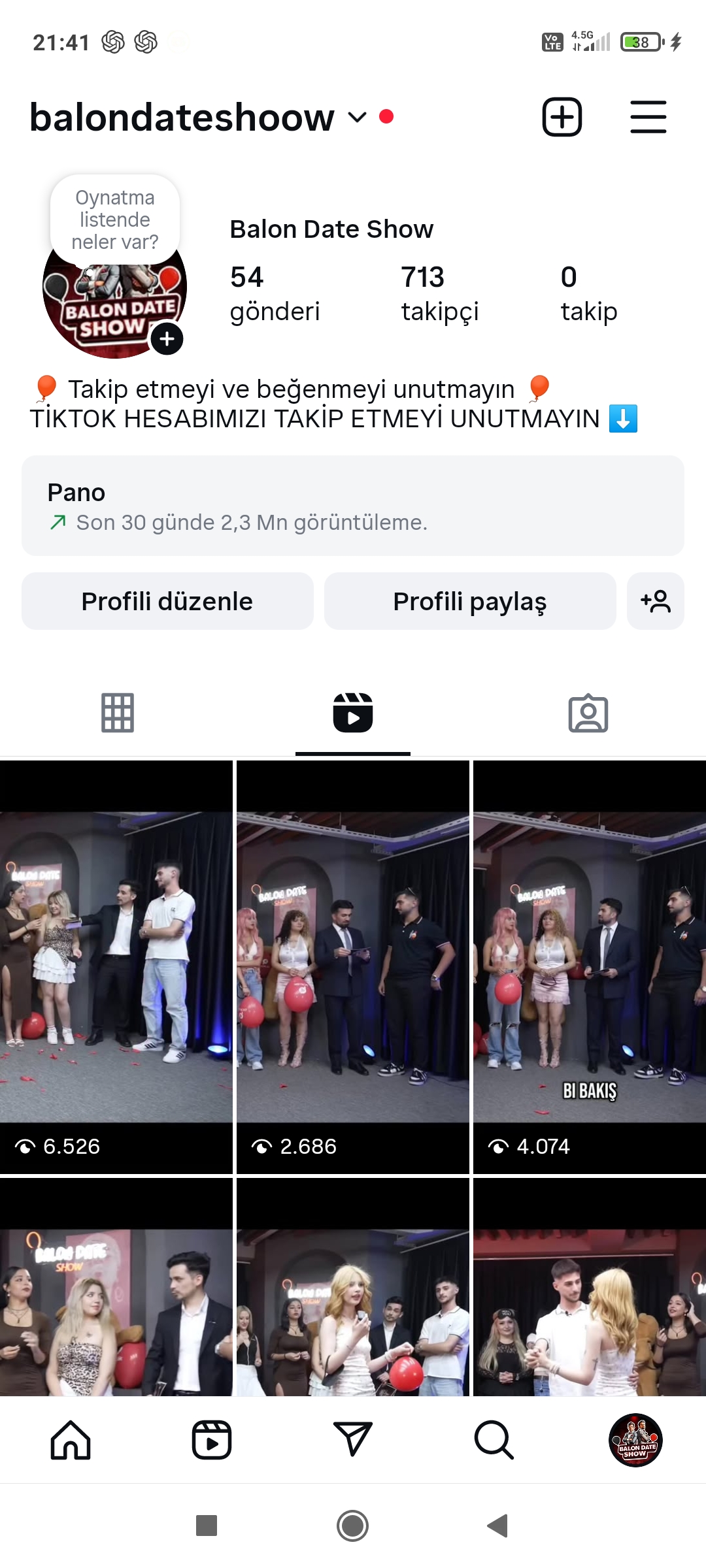Open the discover people icon button
The height and width of the screenshot is (1568, 706).
pos(656,601)
